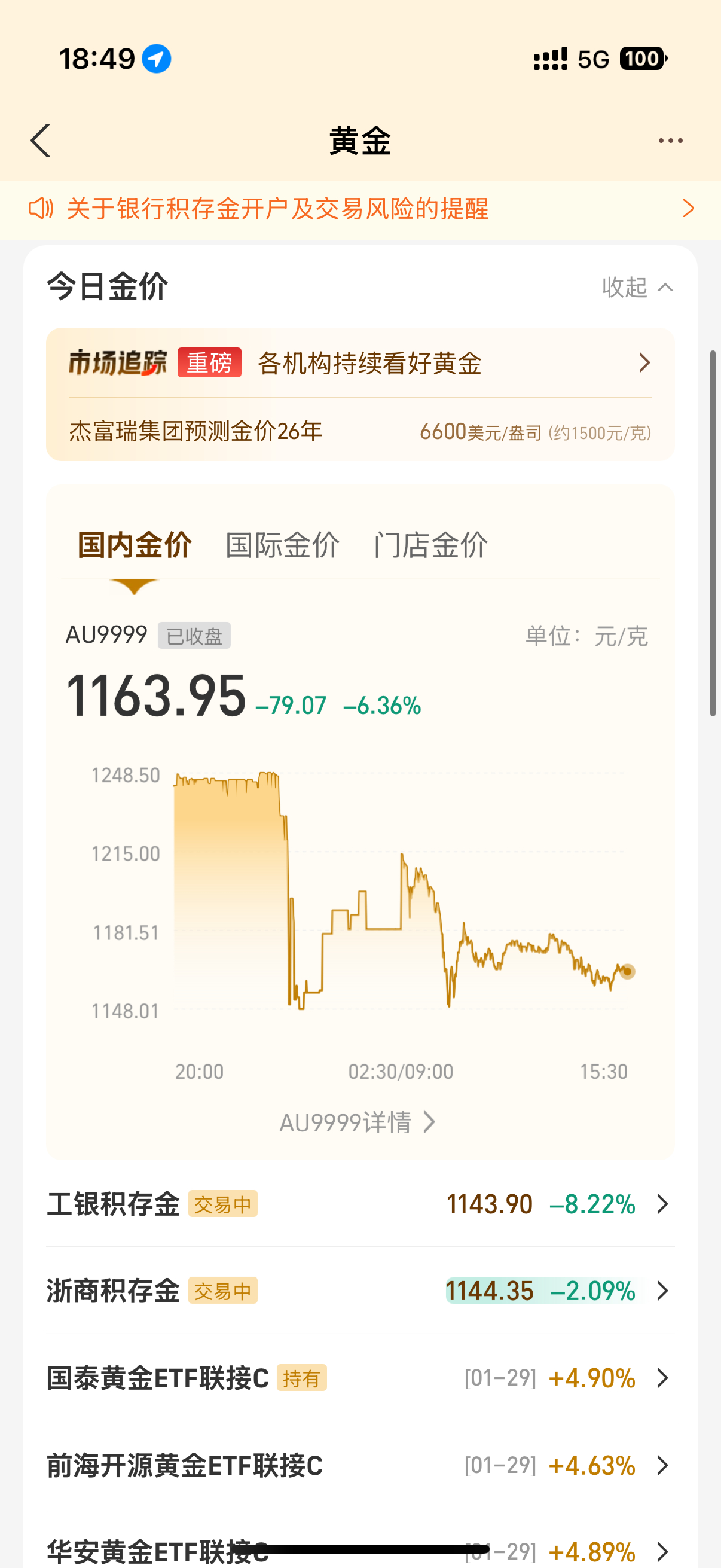The image size is (721, 1568).
Task: Select the 已收盘 closed status tag
Action: (195, 636)
